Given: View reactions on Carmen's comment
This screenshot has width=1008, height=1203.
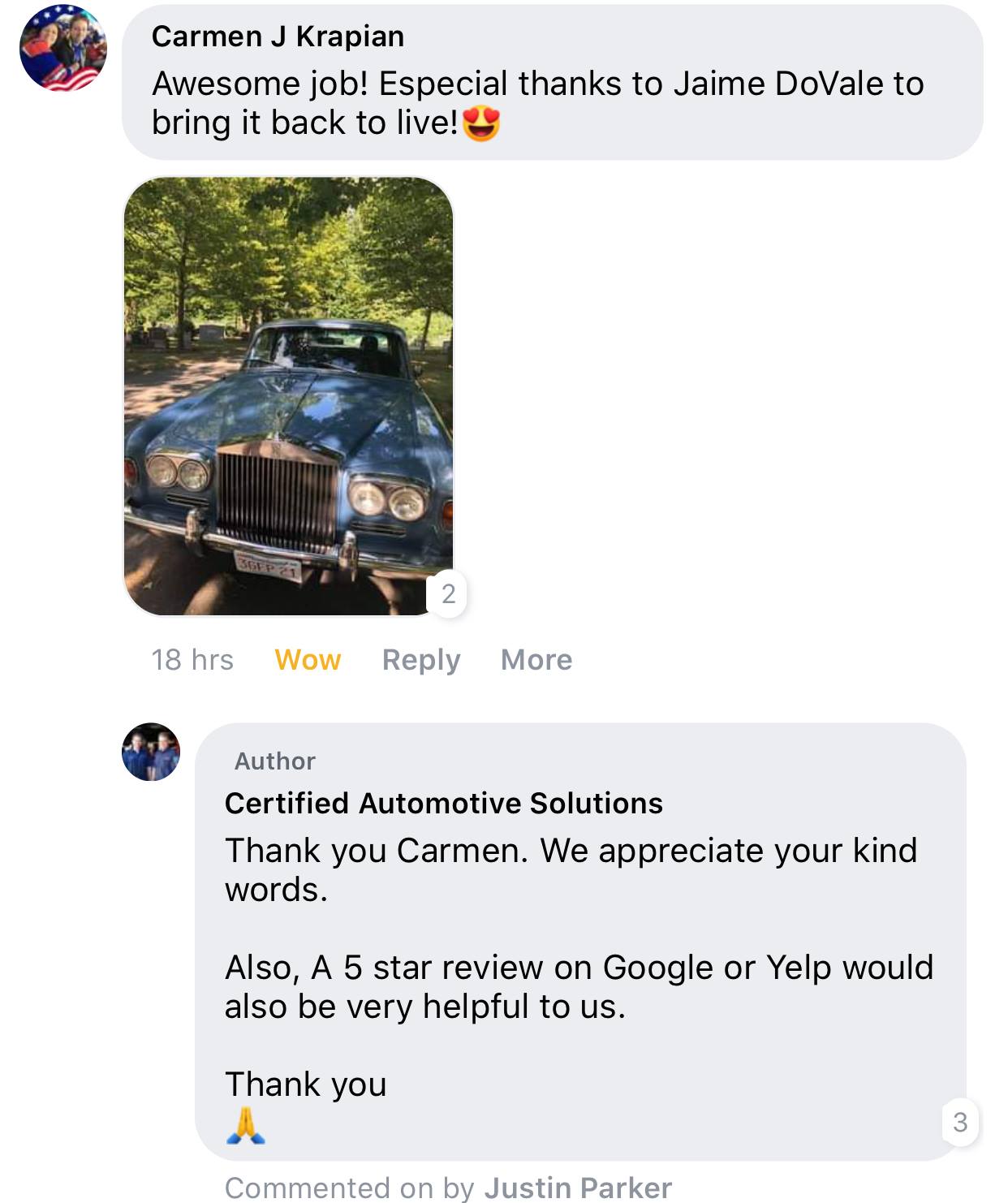Looking at the screenshot, I should click(x=448, y=594).
